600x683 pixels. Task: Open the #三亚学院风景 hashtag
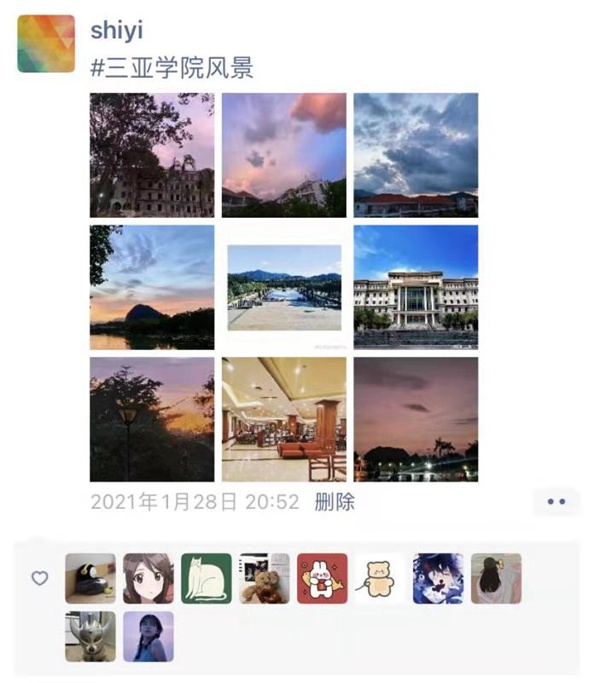171,68
